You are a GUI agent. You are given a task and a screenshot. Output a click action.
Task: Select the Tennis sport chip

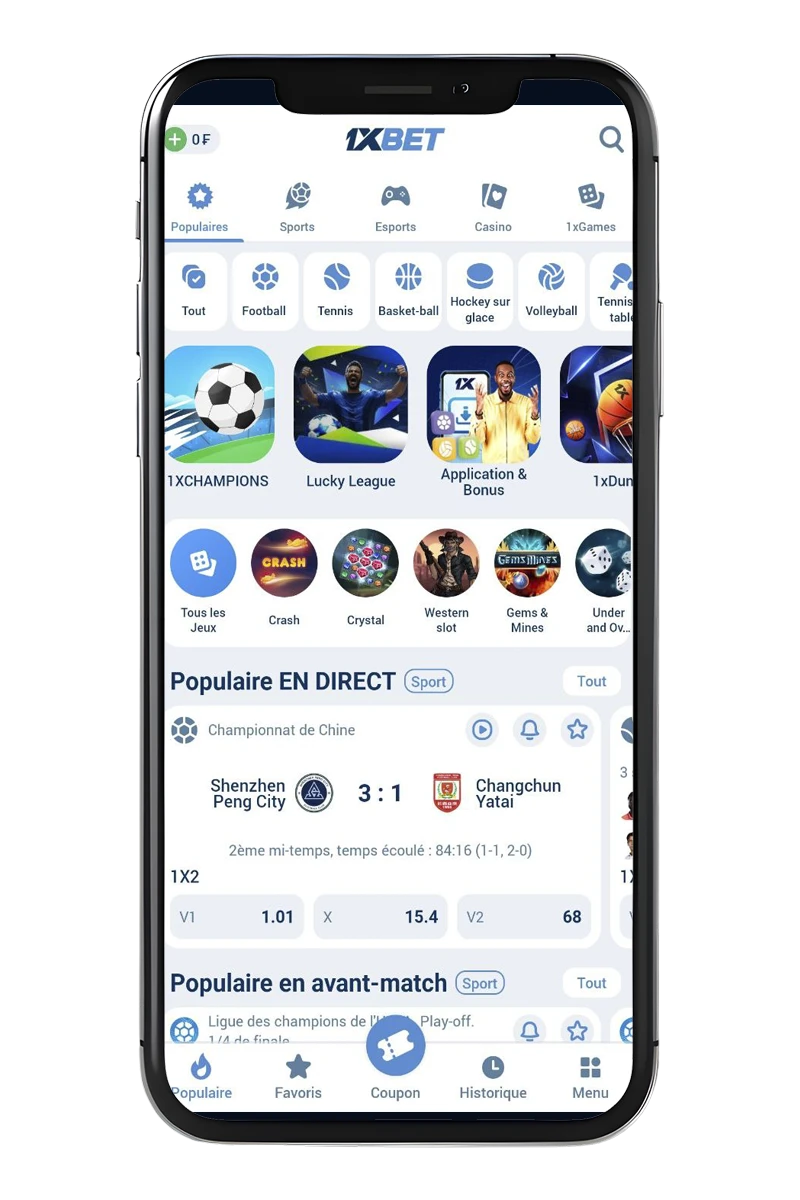(x=336, y=290)
